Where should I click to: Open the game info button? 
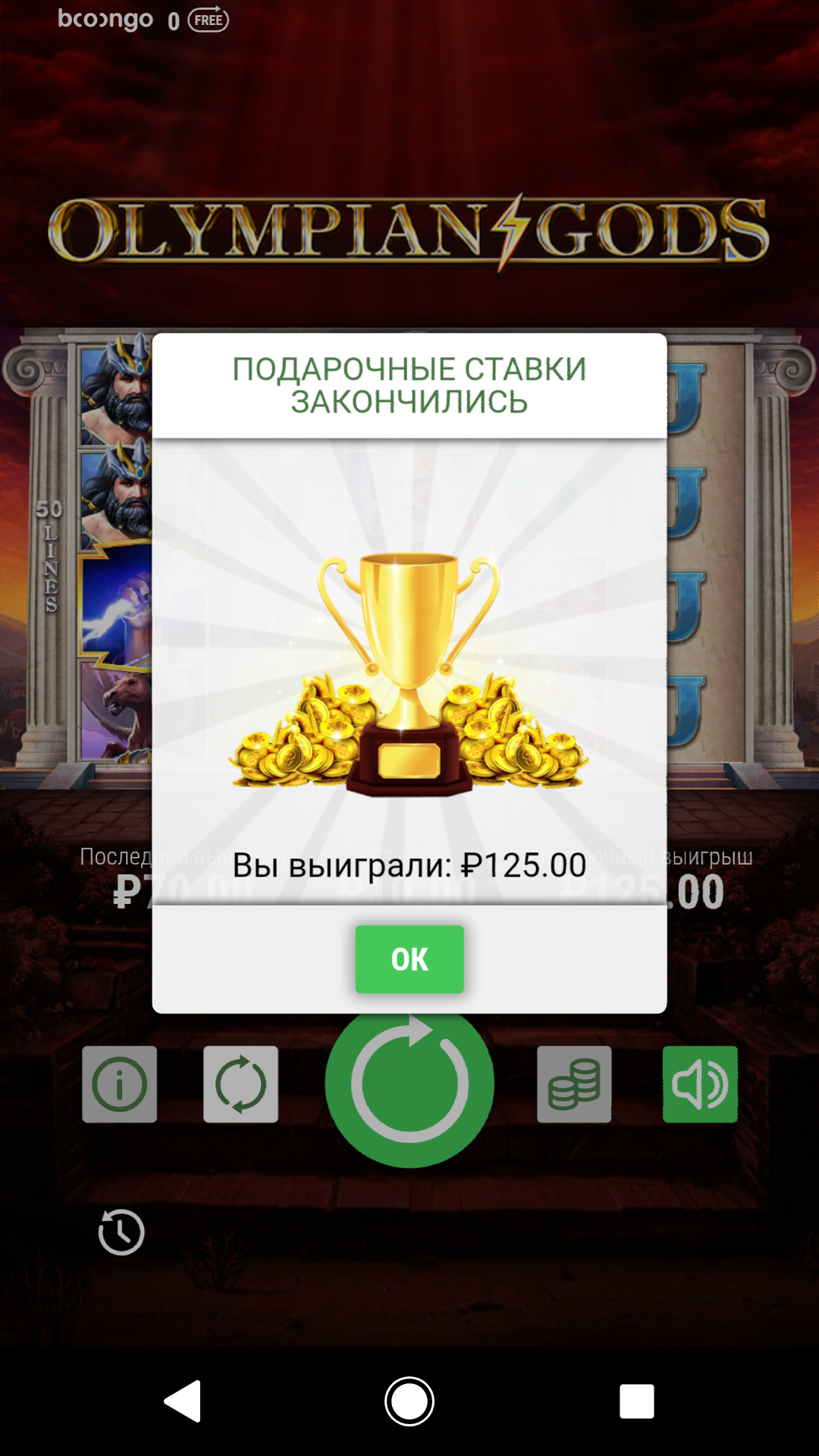(120, 1084)
